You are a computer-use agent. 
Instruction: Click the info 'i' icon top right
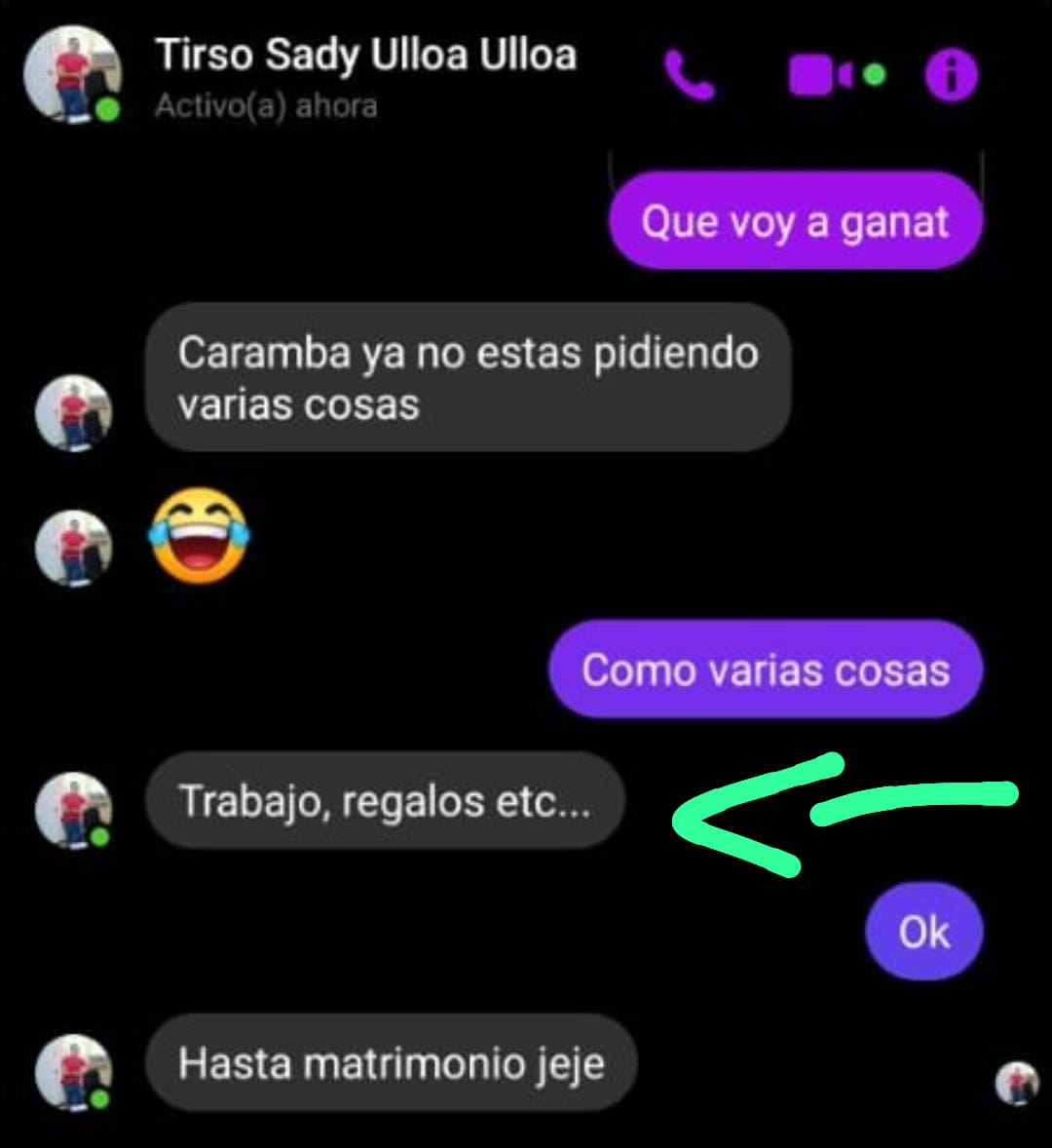(950, 72)
